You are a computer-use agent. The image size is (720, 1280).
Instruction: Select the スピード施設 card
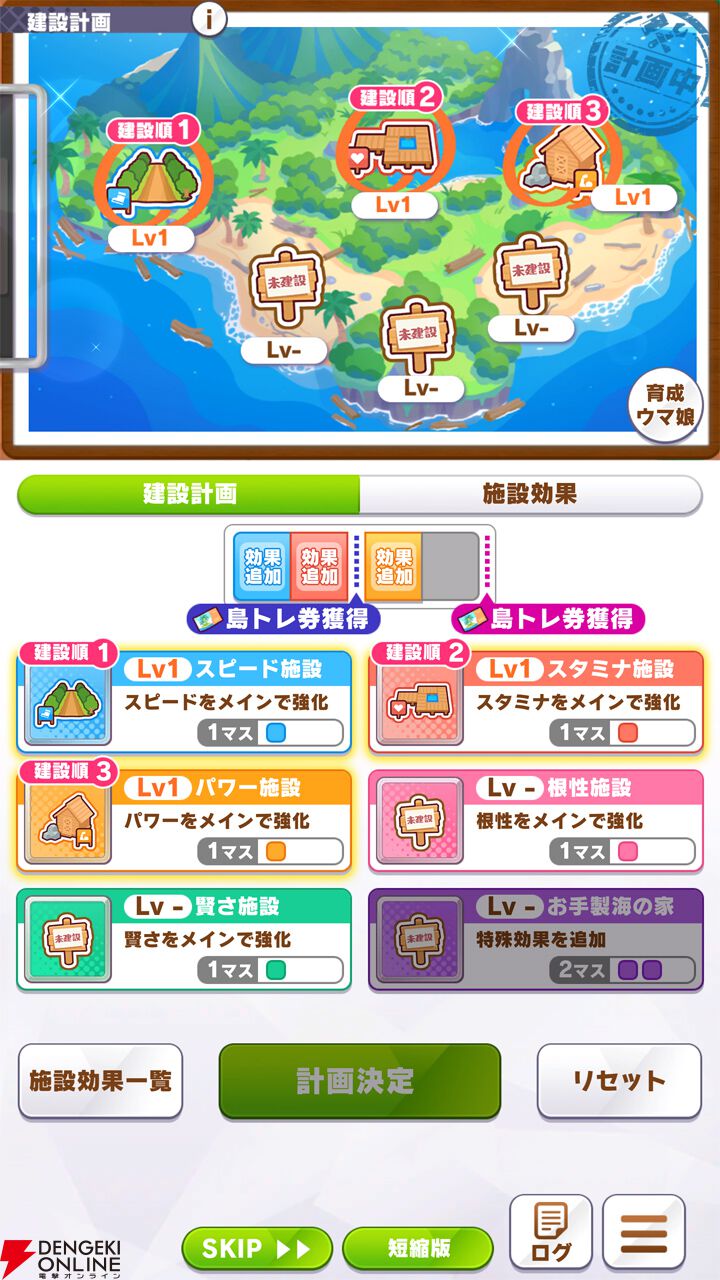click(x=185, y=702)
